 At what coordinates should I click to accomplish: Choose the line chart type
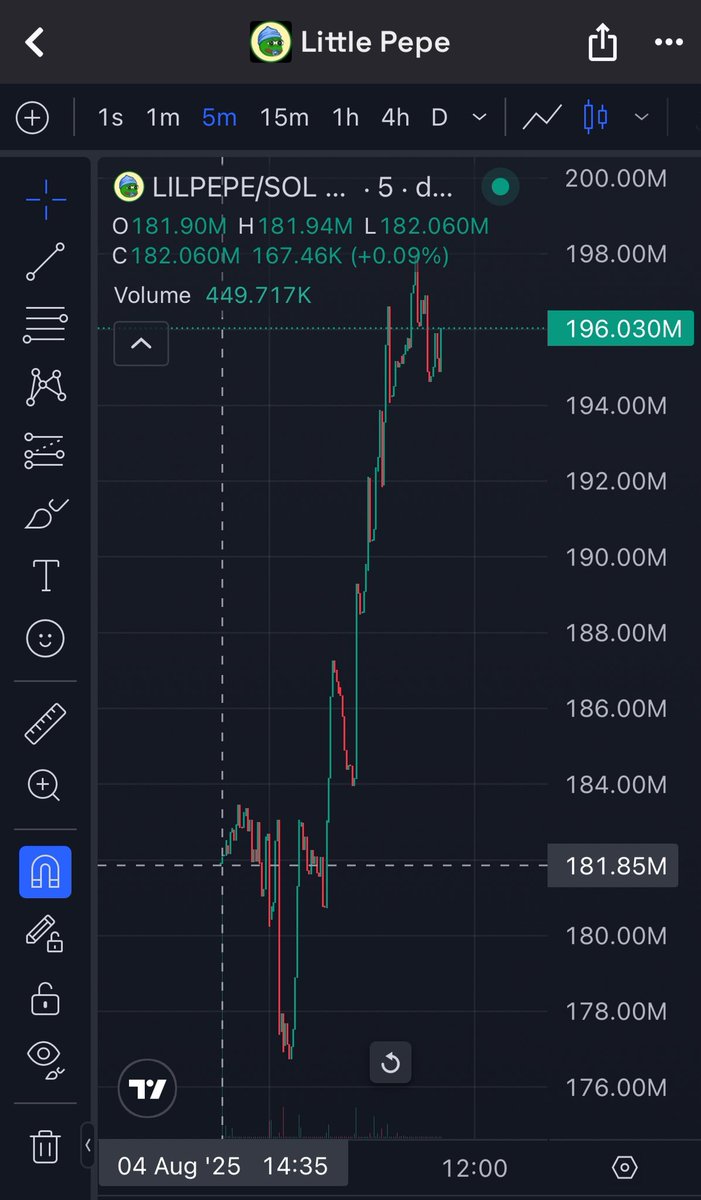click(x=541, y=118)
